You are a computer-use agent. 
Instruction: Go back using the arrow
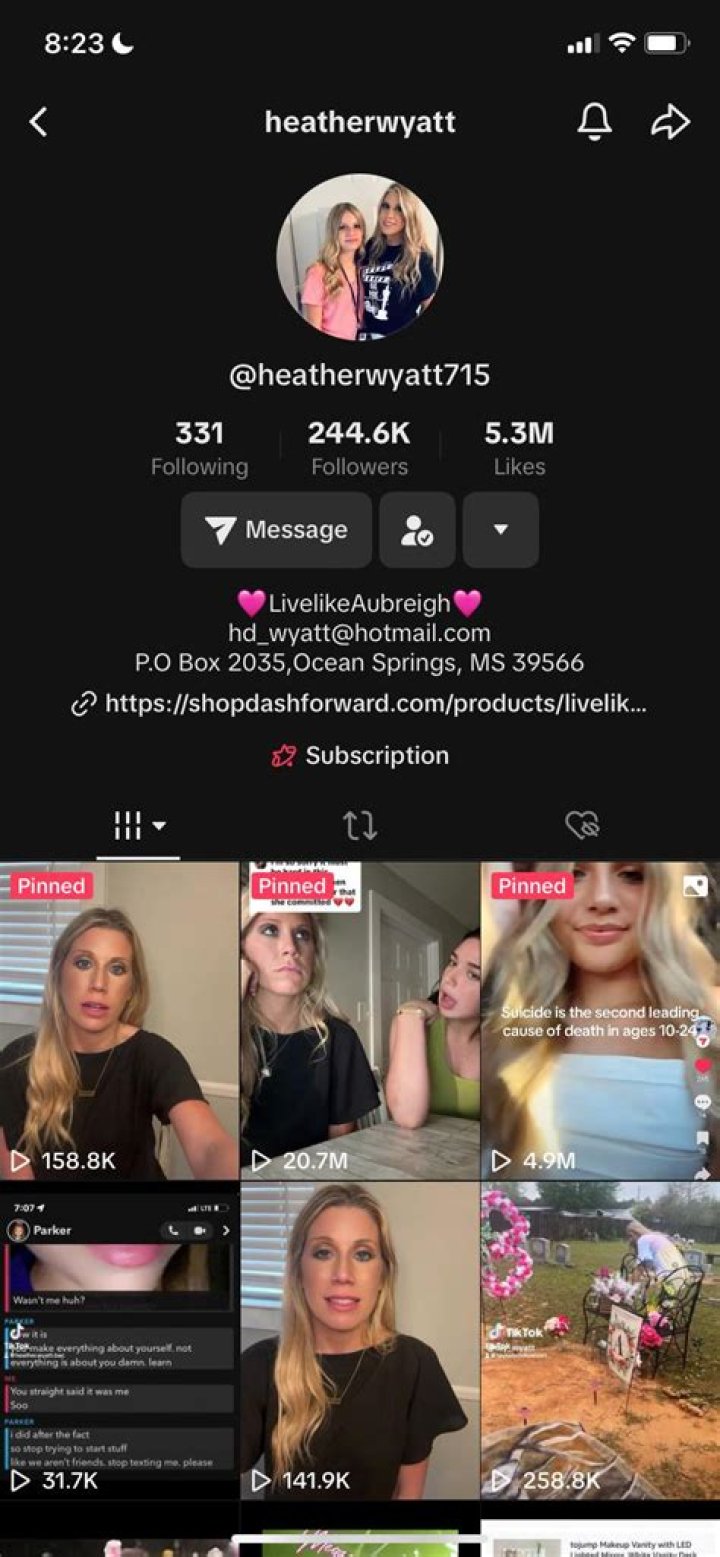point(38,122)
